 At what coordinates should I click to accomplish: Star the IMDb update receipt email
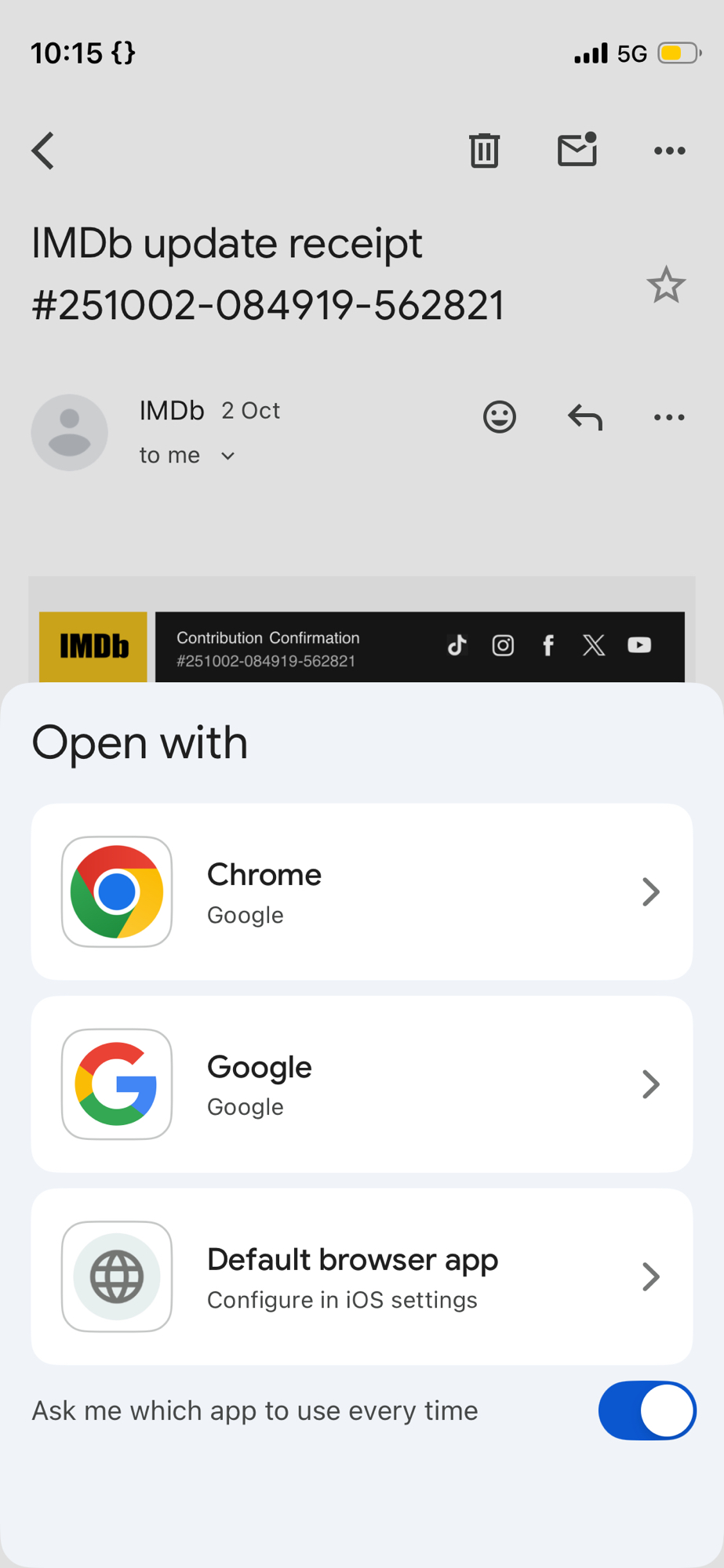(x=666, y=285)
